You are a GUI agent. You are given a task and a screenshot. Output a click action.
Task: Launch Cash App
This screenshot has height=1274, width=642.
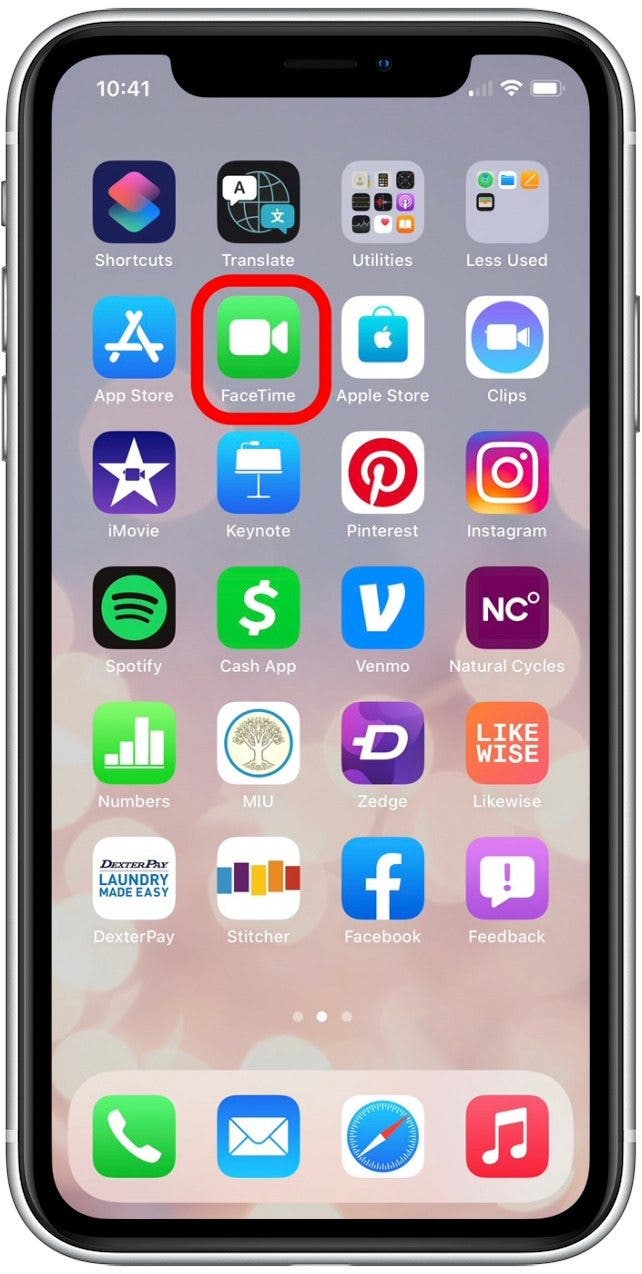tap(258, 607)
